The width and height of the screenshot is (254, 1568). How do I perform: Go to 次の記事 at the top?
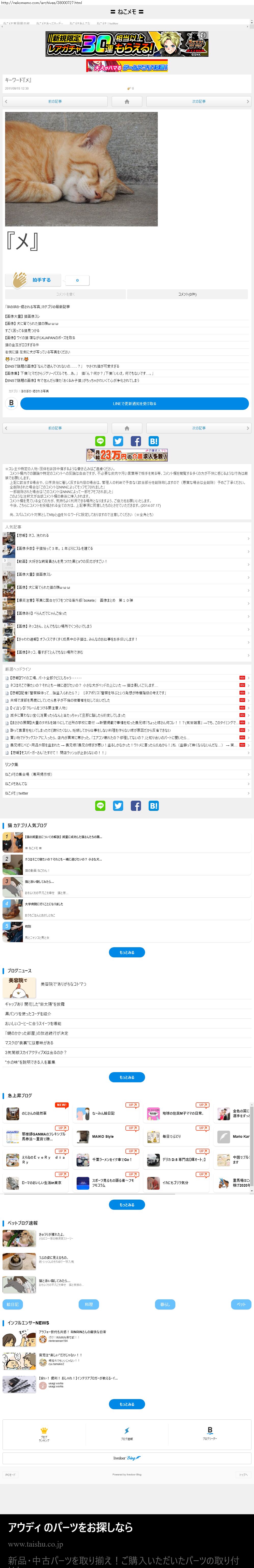click(x=199, y=101)
